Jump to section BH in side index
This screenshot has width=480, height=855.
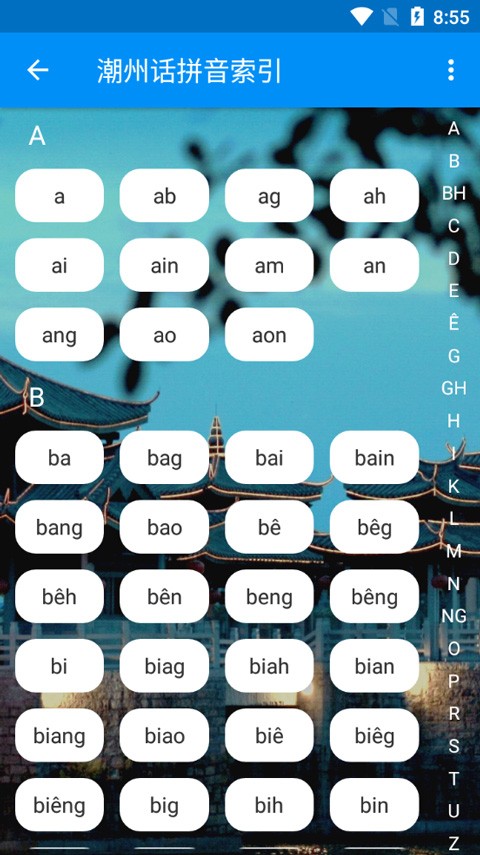point(454,193)
